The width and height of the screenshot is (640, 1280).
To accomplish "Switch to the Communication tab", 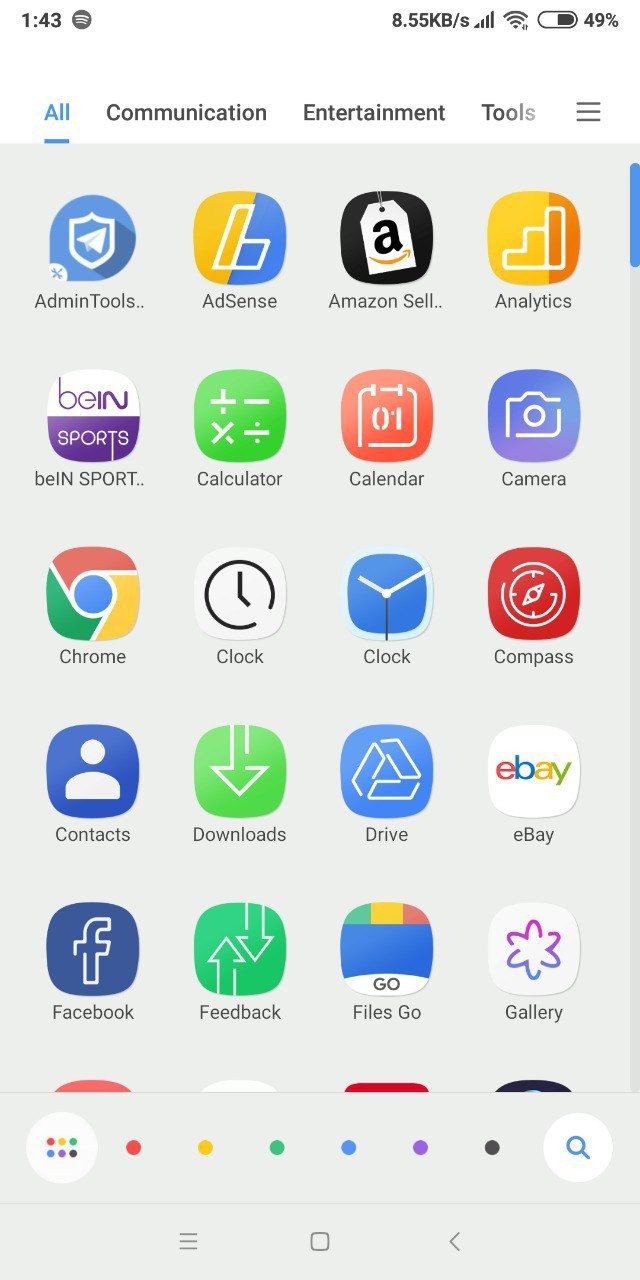I will click(x=186, y=112).
